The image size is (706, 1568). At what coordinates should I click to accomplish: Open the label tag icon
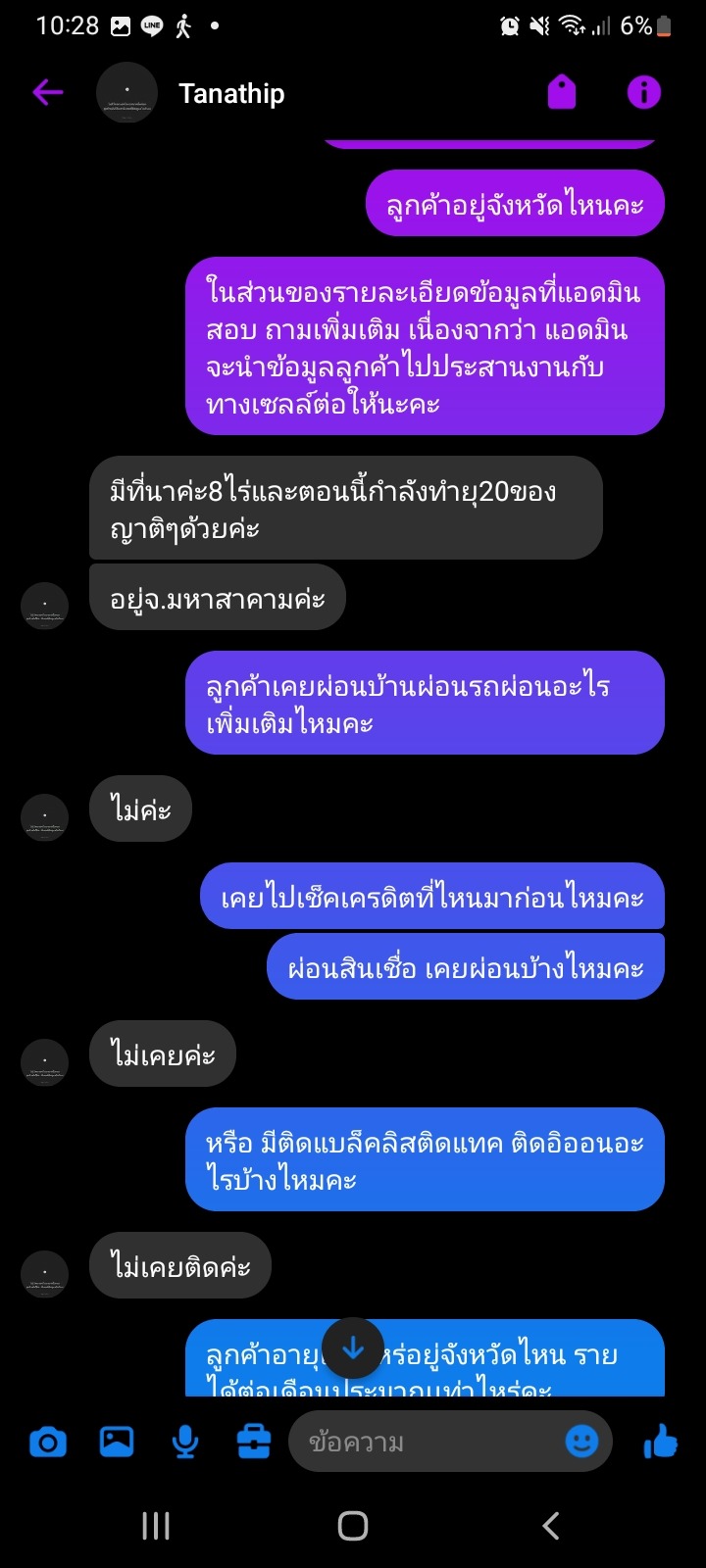click(x=562, y=93)
